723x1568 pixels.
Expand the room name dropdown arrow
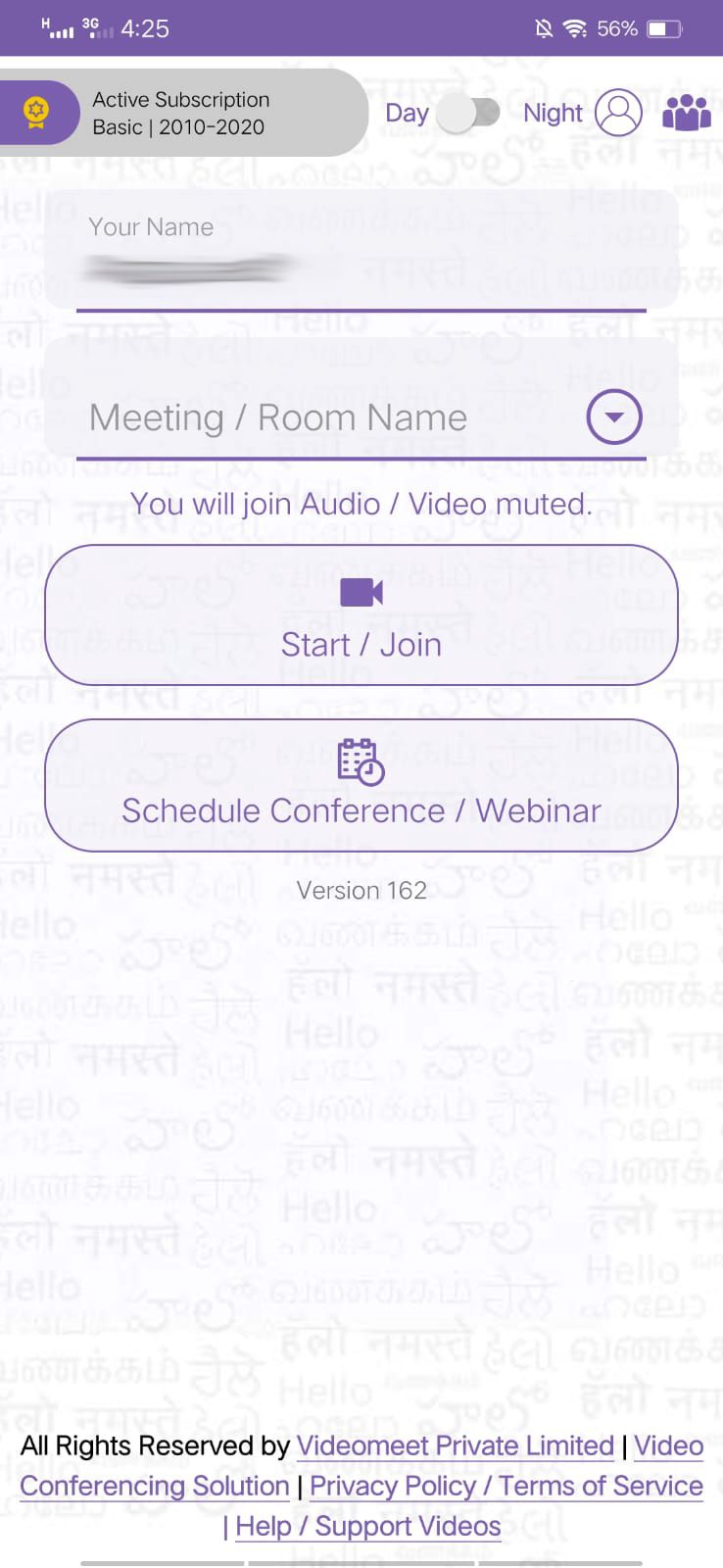(614, 417)
